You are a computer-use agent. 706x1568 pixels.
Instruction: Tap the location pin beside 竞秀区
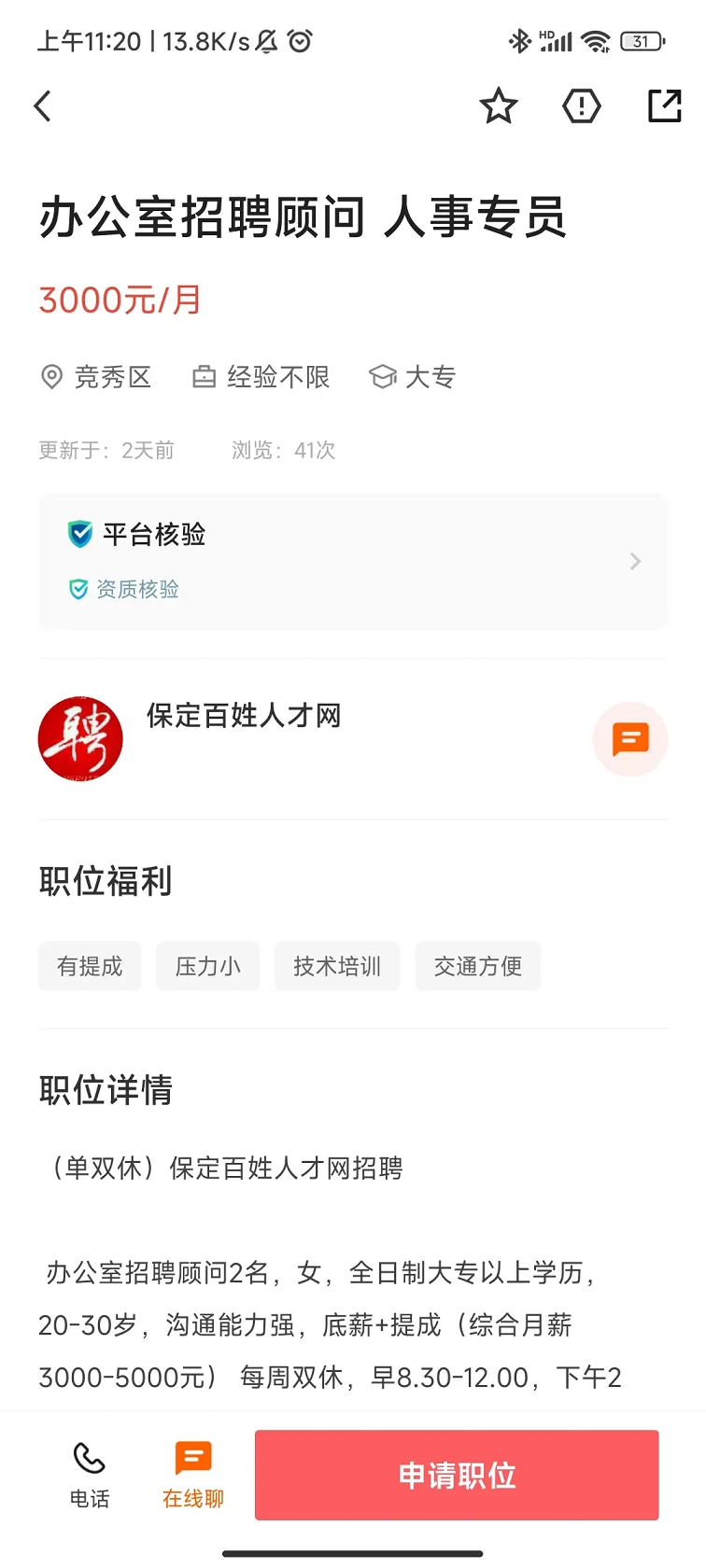click(52, 377)
